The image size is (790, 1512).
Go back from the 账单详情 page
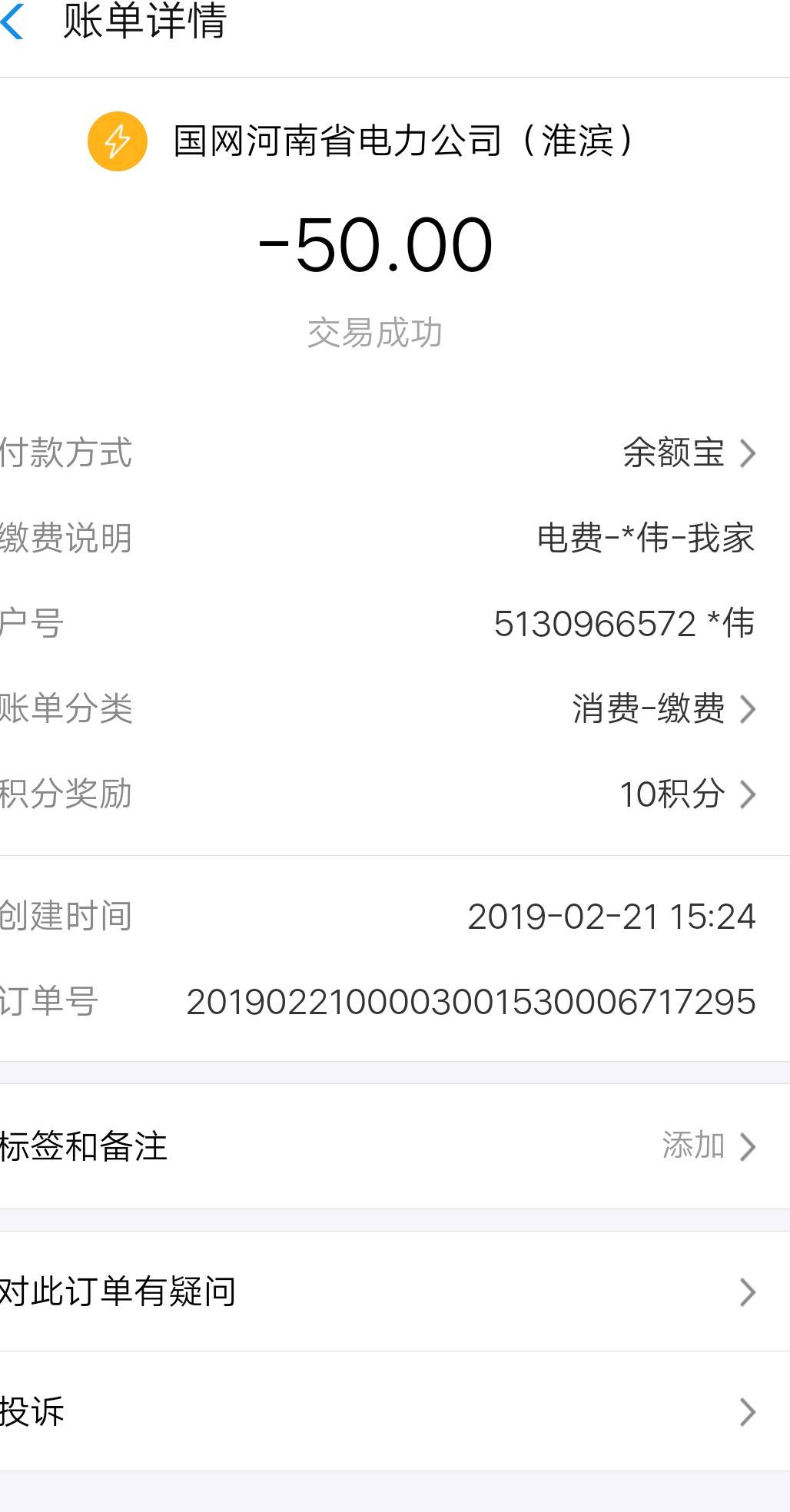(x=14, y=21)
